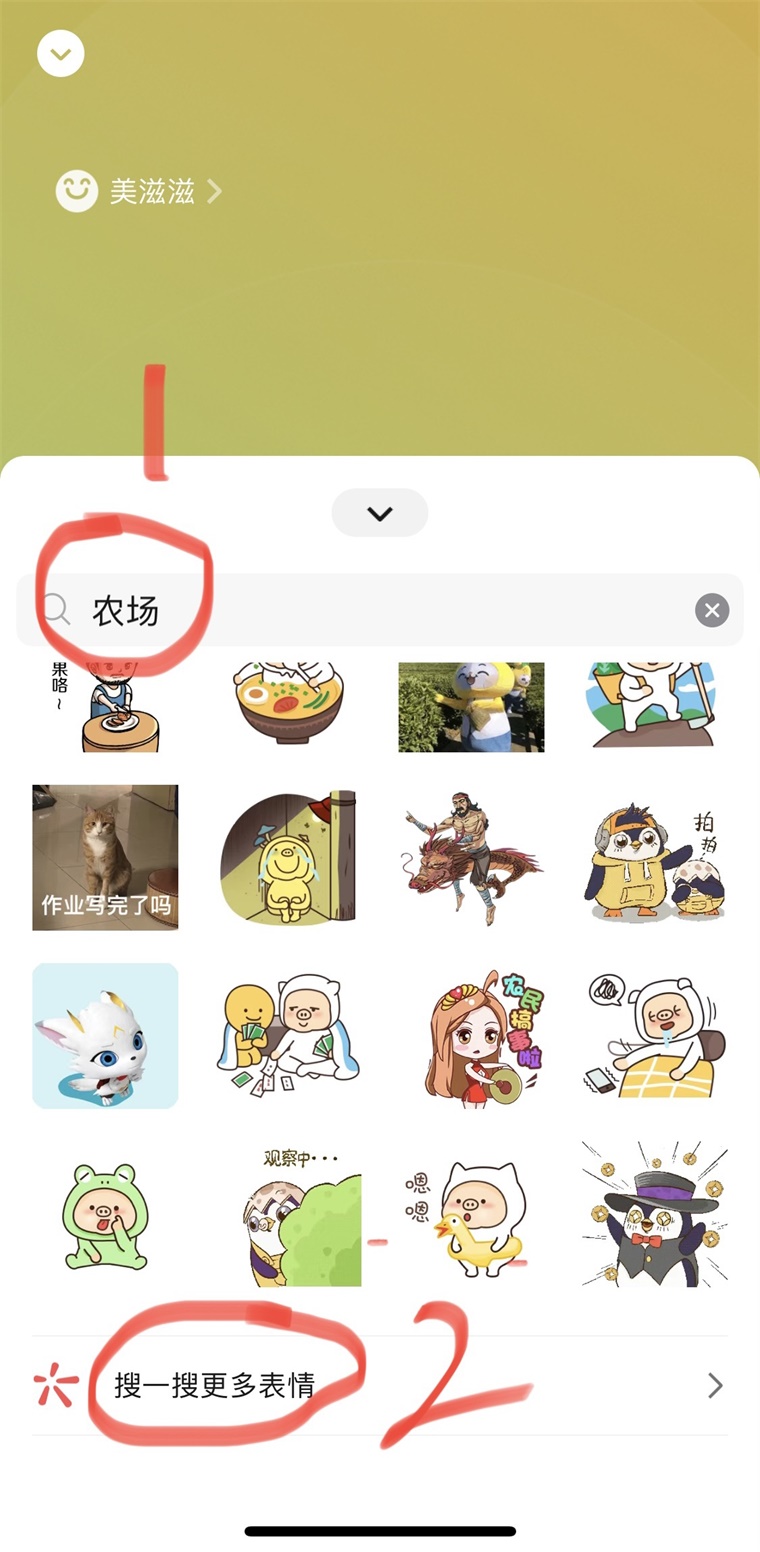This screenshot has height=1552, width=760.
Task: Choose the card-playing pig sticker
Action: tap(288, 1035)
